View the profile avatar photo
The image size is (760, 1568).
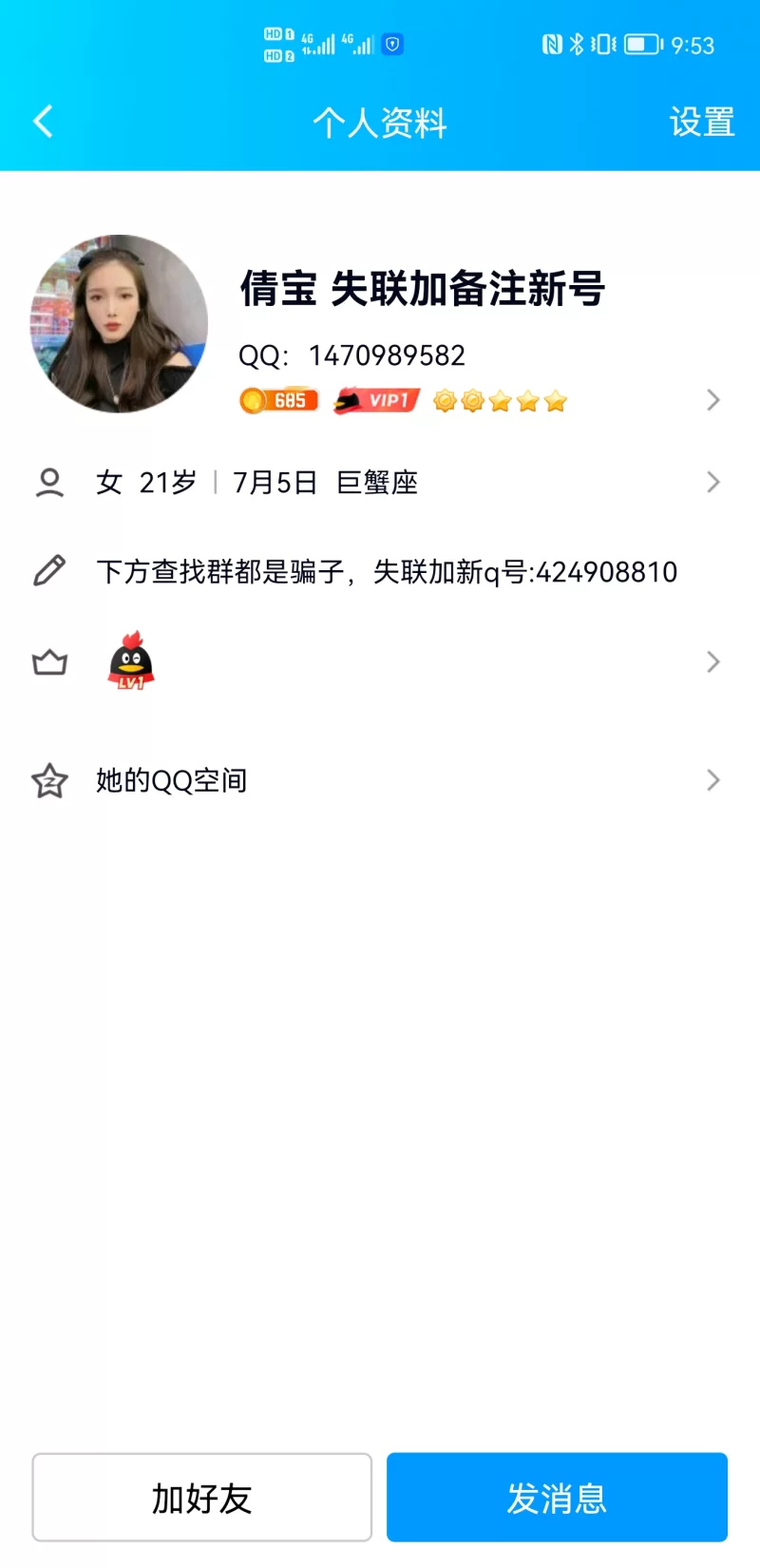coord(119,324)
